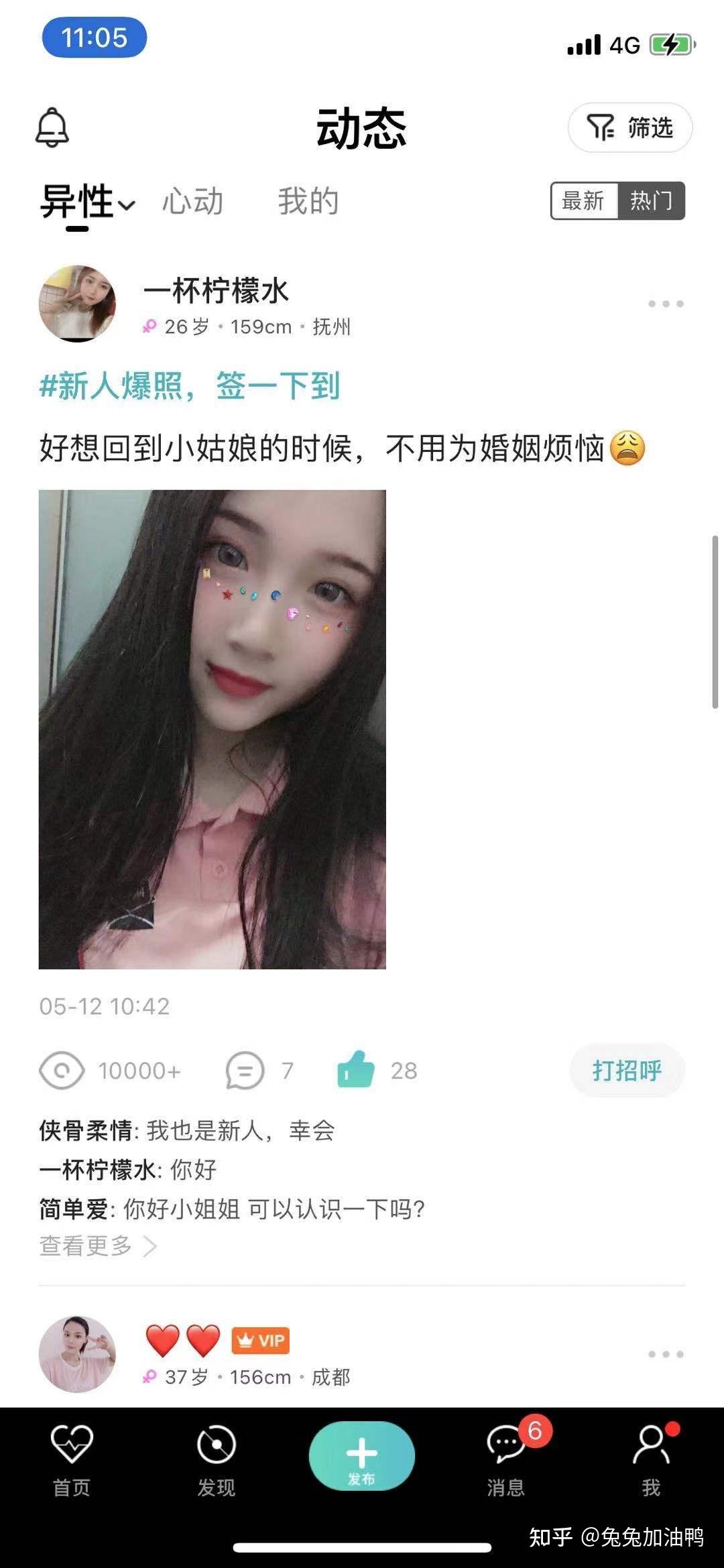Switch to the 心动 tab

pyautogui.click(x=193, y=202)
